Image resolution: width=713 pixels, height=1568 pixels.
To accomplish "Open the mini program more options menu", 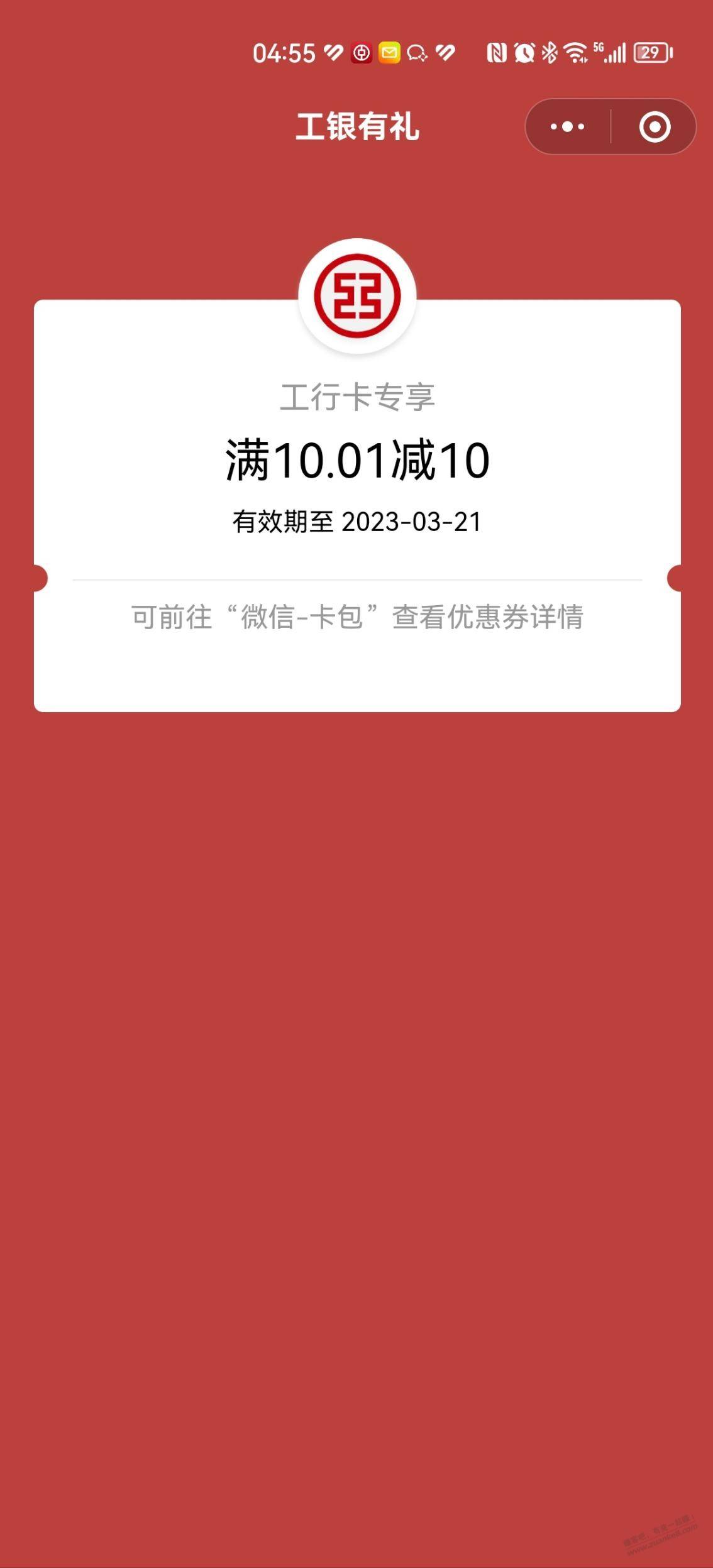I will tap(567, 127).
